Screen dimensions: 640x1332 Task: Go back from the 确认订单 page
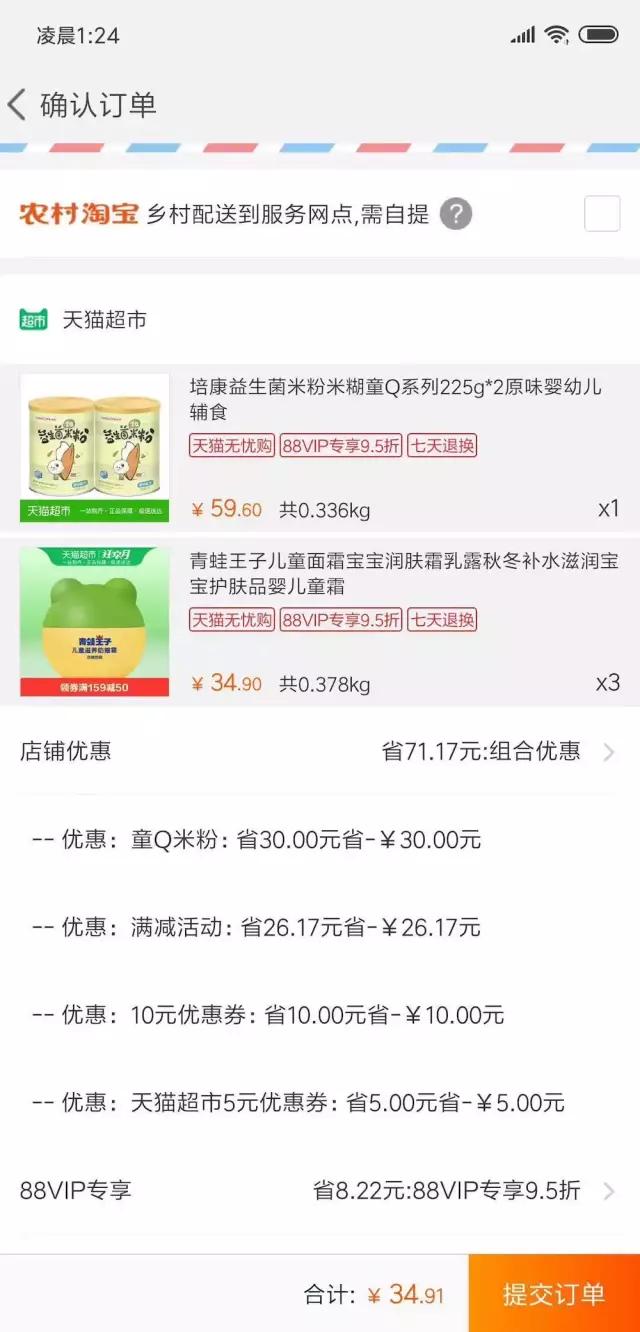pyautogui.click(x=17, y=105)
